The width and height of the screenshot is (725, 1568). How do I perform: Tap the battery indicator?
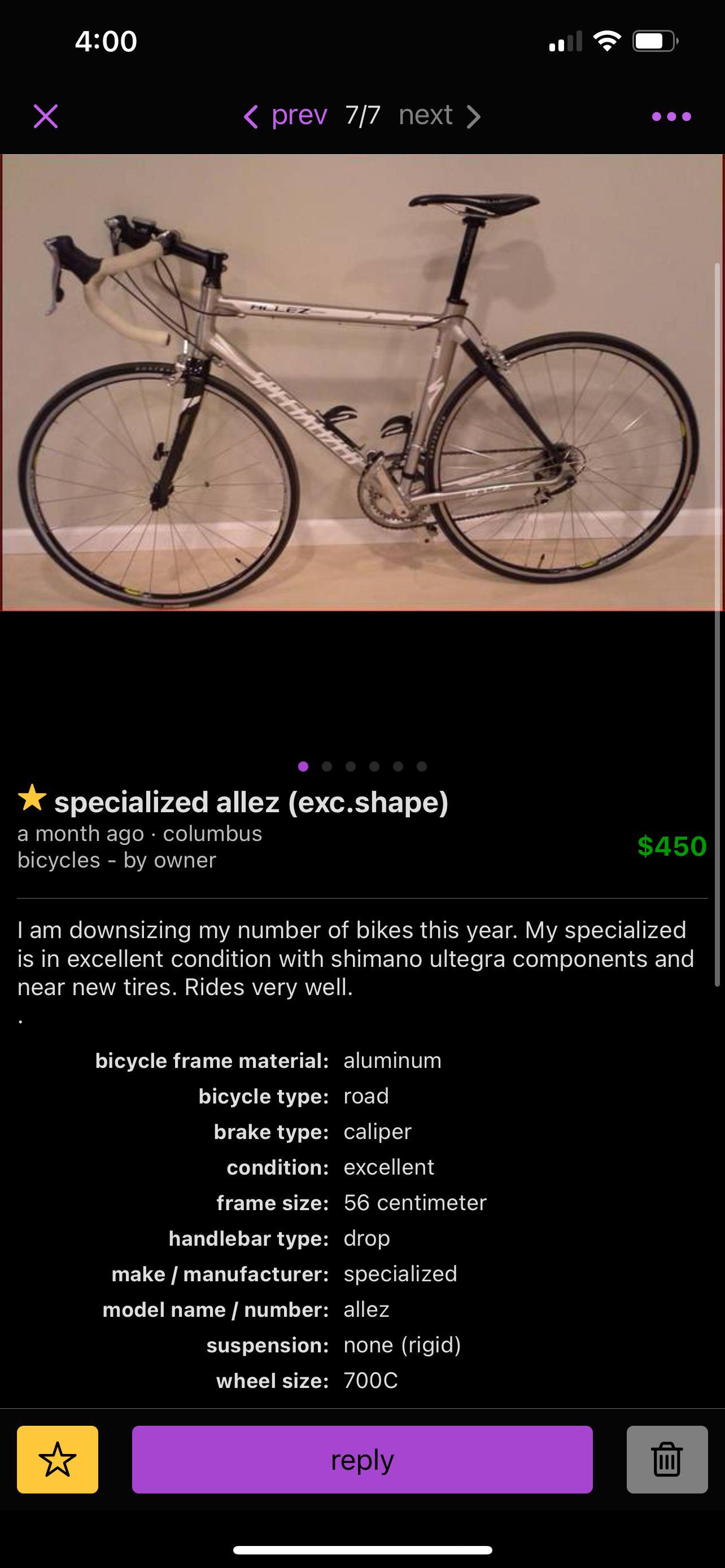[x=652, y=40]
